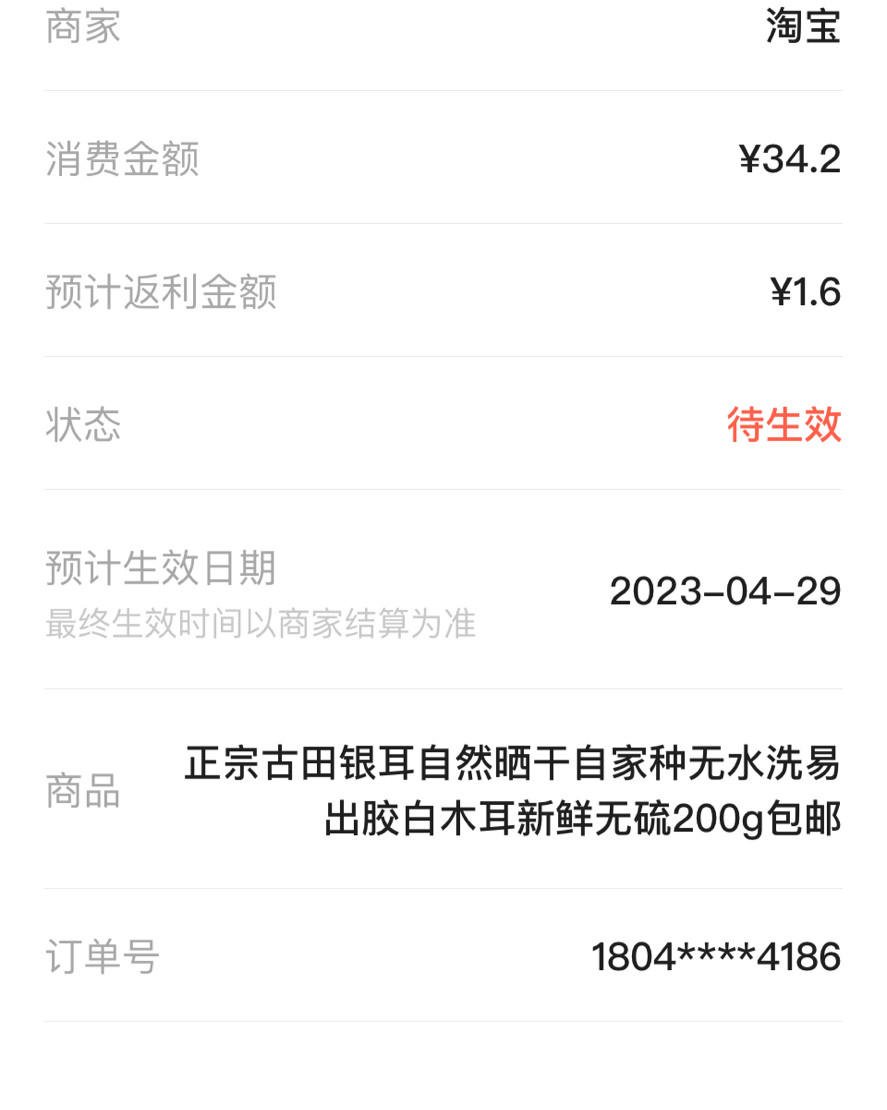Select the 消费金额 label
The image size is (887, 1110).
[x=120, y=158]
